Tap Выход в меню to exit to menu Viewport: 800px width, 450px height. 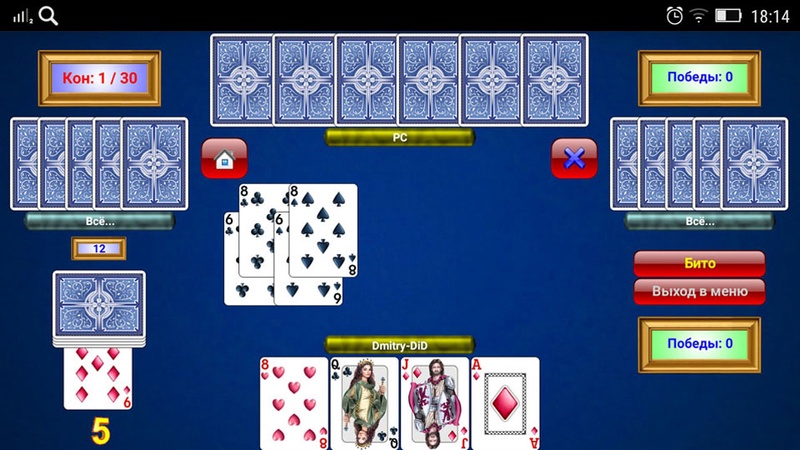699,292
